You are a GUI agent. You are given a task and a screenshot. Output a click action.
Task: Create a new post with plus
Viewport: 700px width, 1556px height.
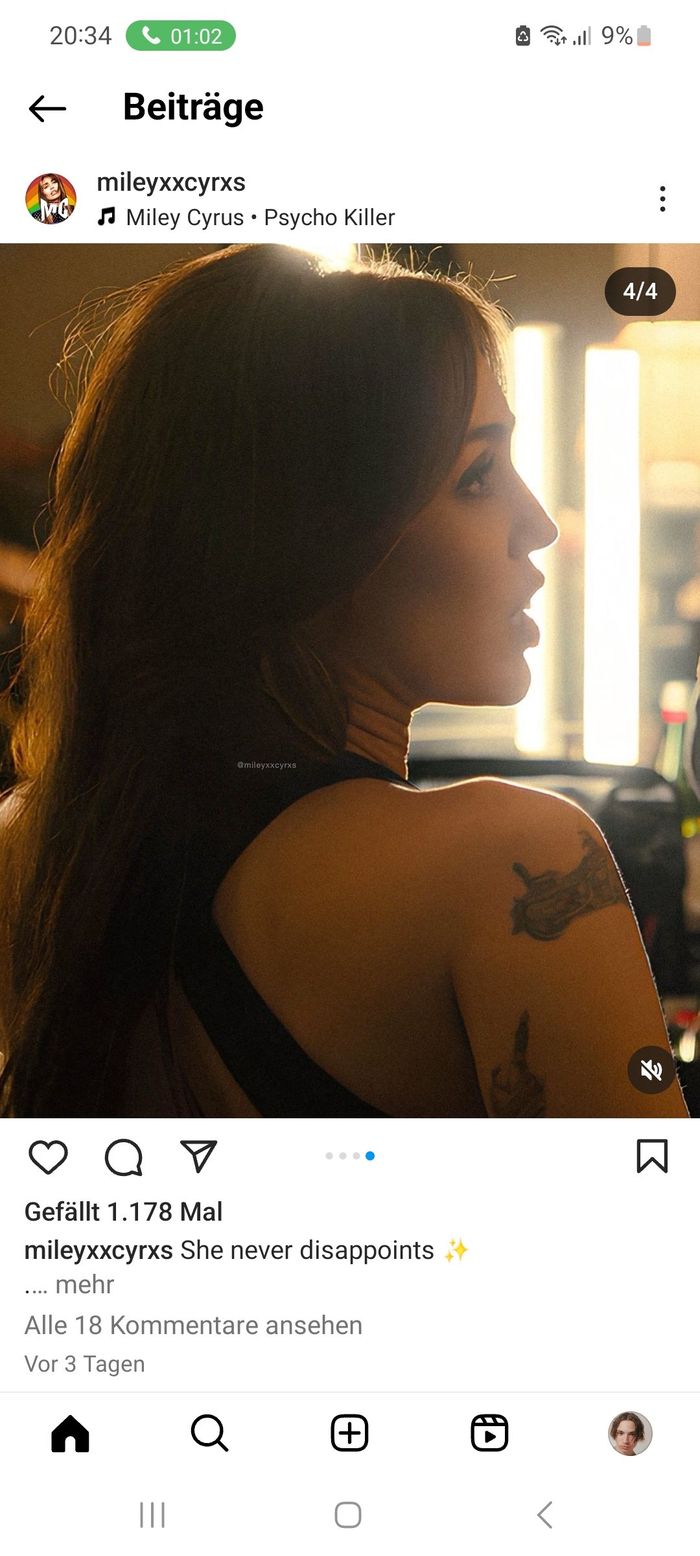click(x=349, y=1433)
